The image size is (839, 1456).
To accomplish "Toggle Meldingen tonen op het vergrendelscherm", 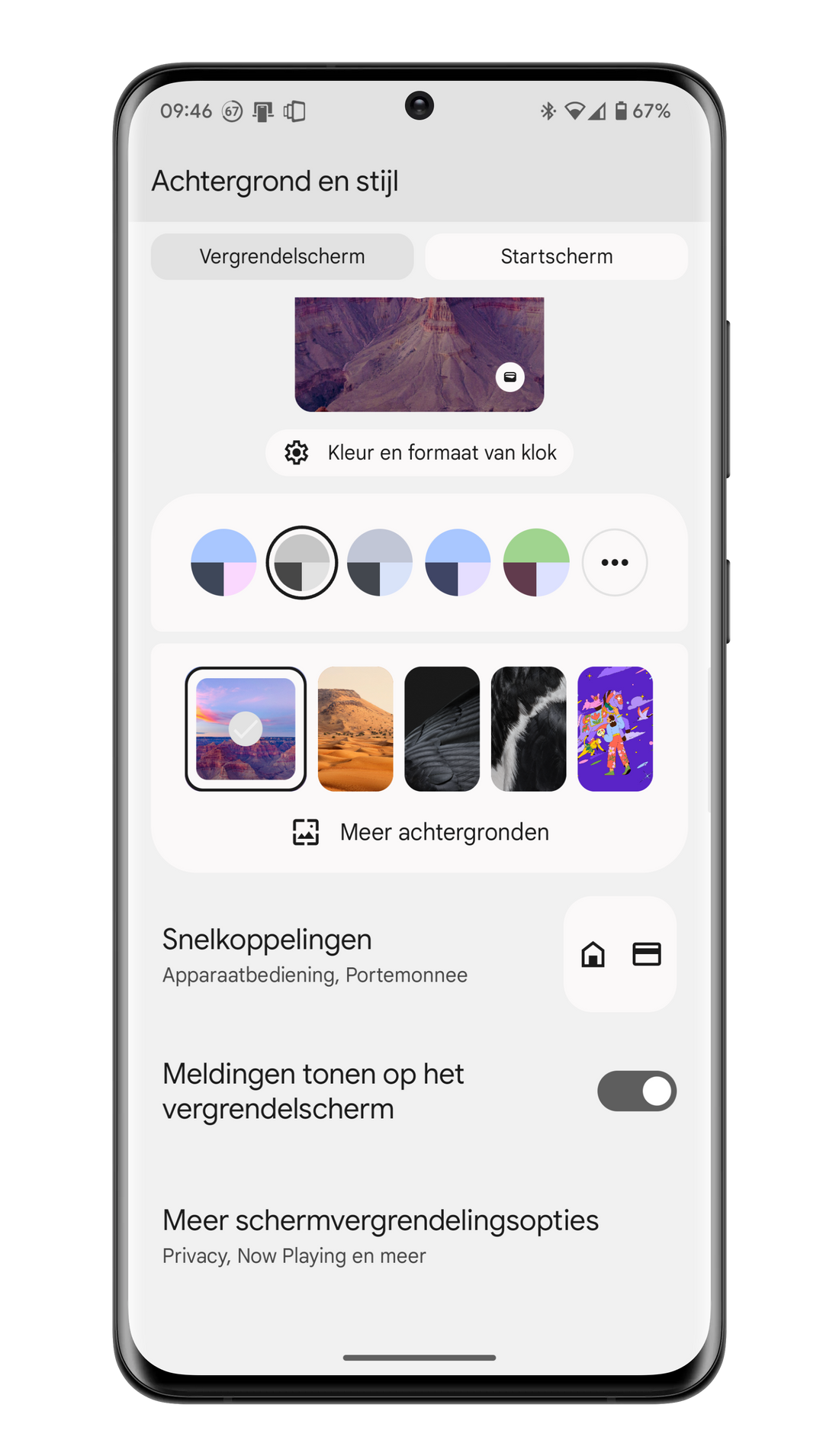I will tap(637, 1091).
